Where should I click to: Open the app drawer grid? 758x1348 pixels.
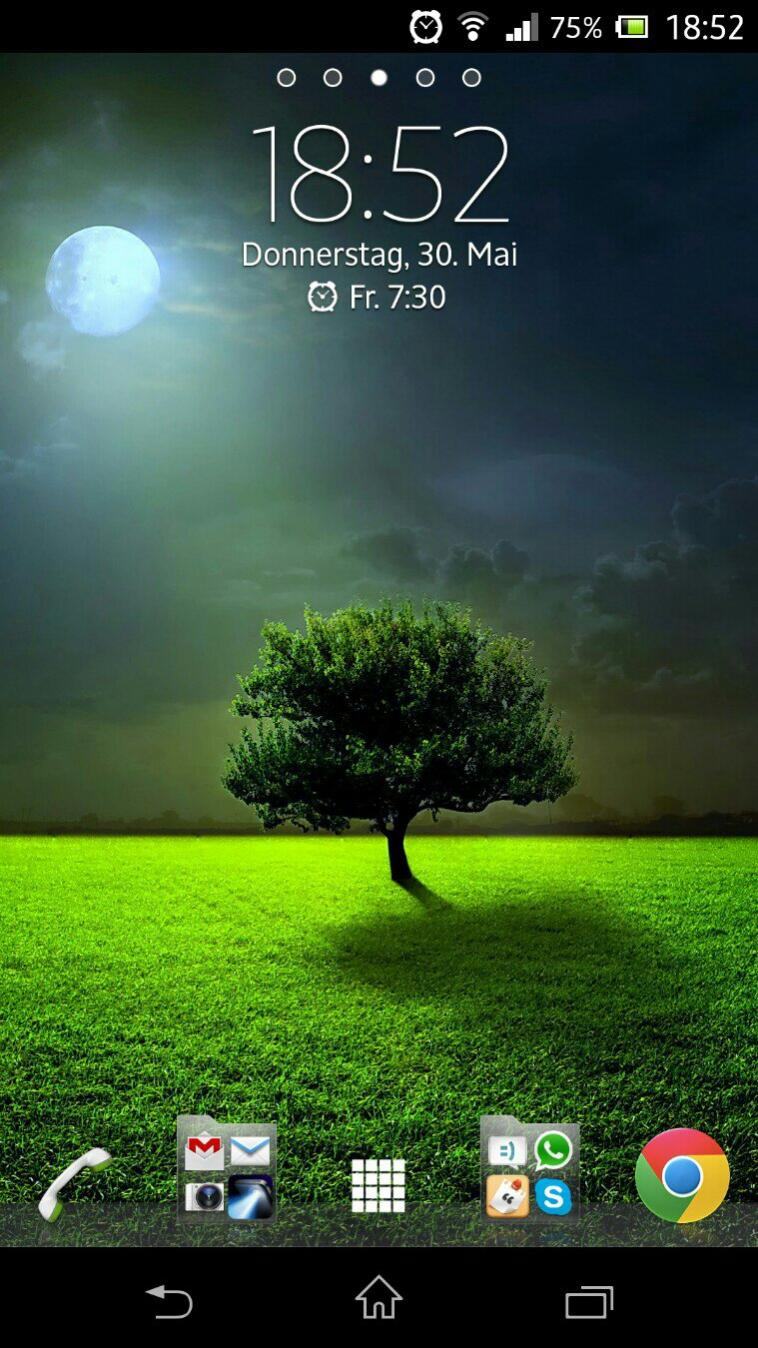pos(378,1185)
